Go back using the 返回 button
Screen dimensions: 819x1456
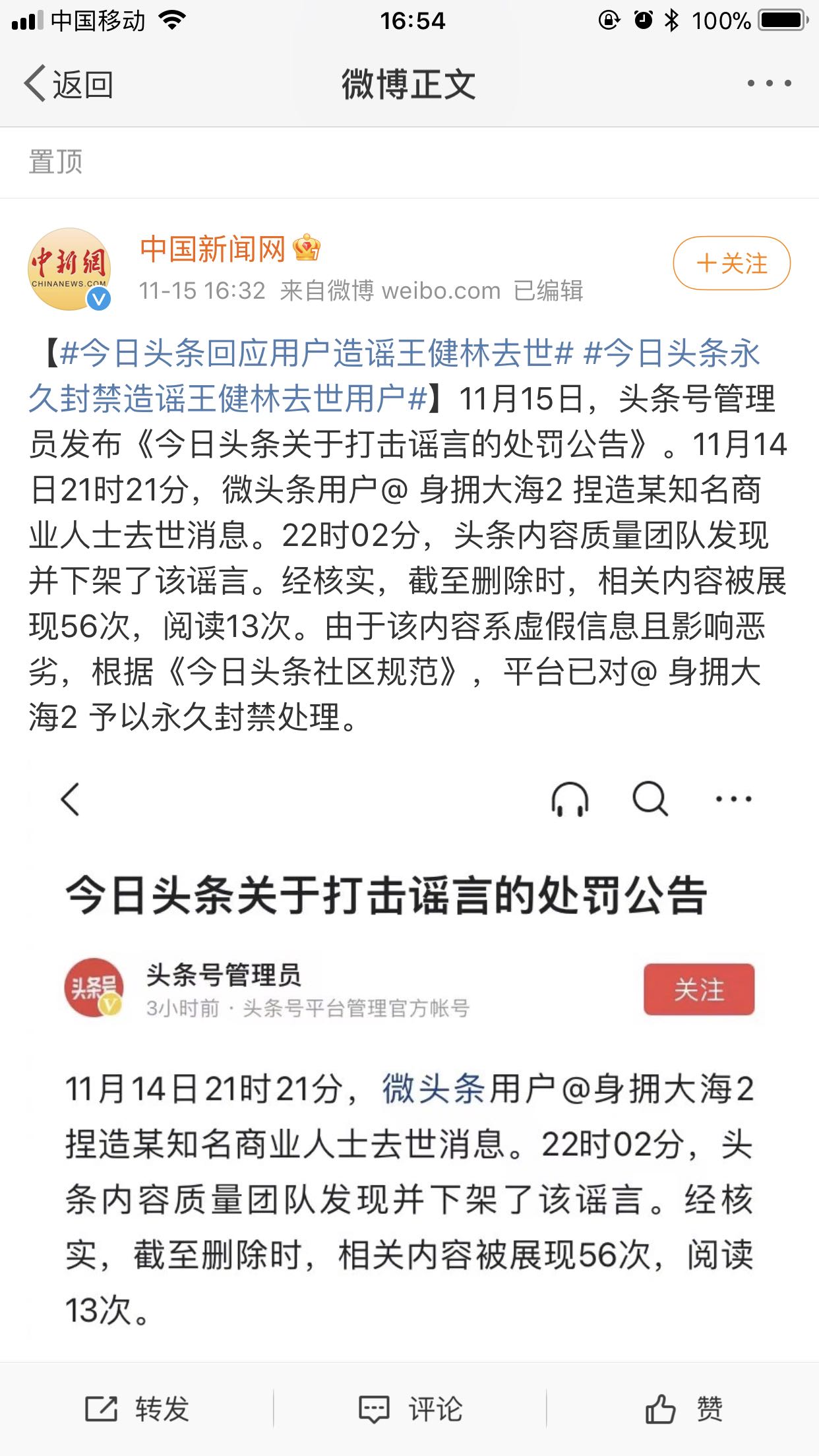(x=69, y=84)
